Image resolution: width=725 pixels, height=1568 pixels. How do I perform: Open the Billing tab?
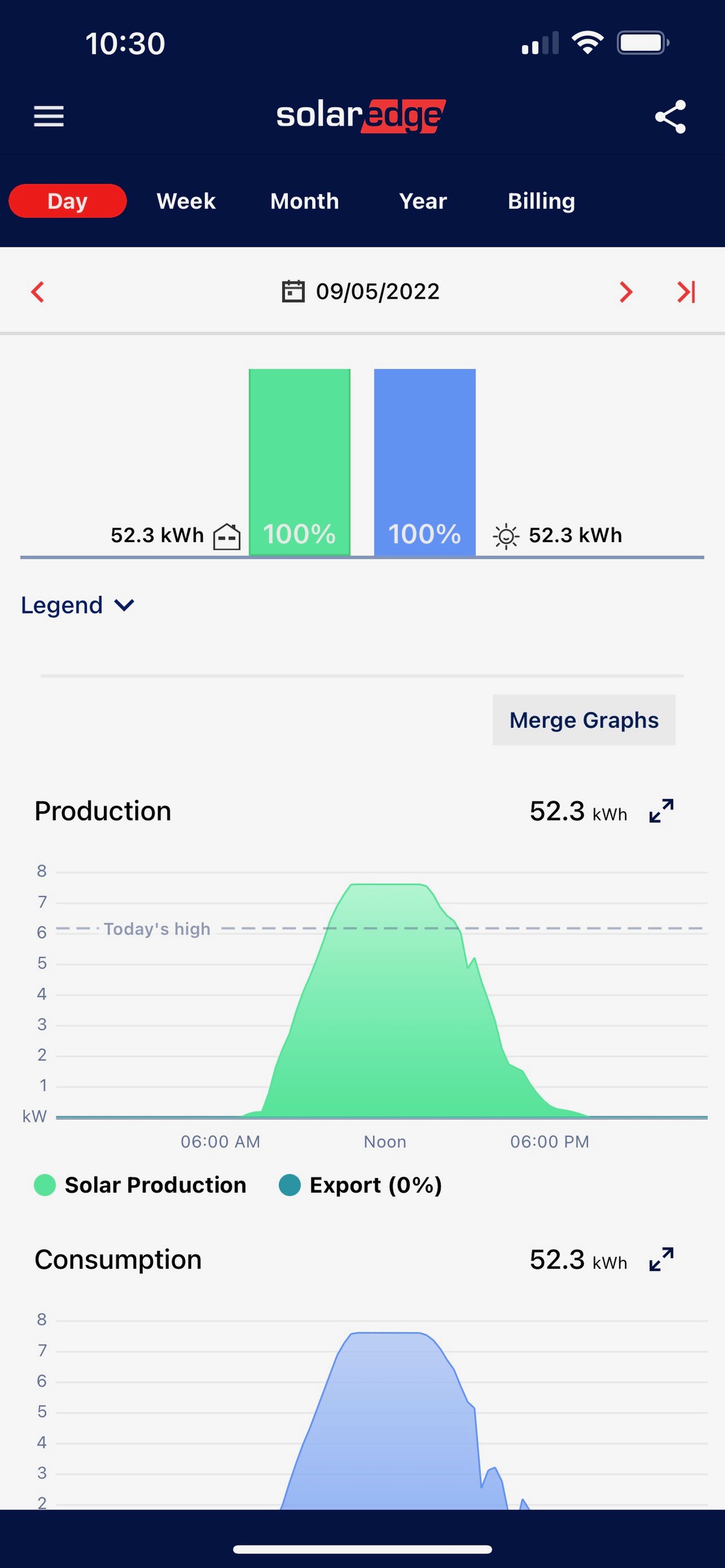click(x=541, y=201)
